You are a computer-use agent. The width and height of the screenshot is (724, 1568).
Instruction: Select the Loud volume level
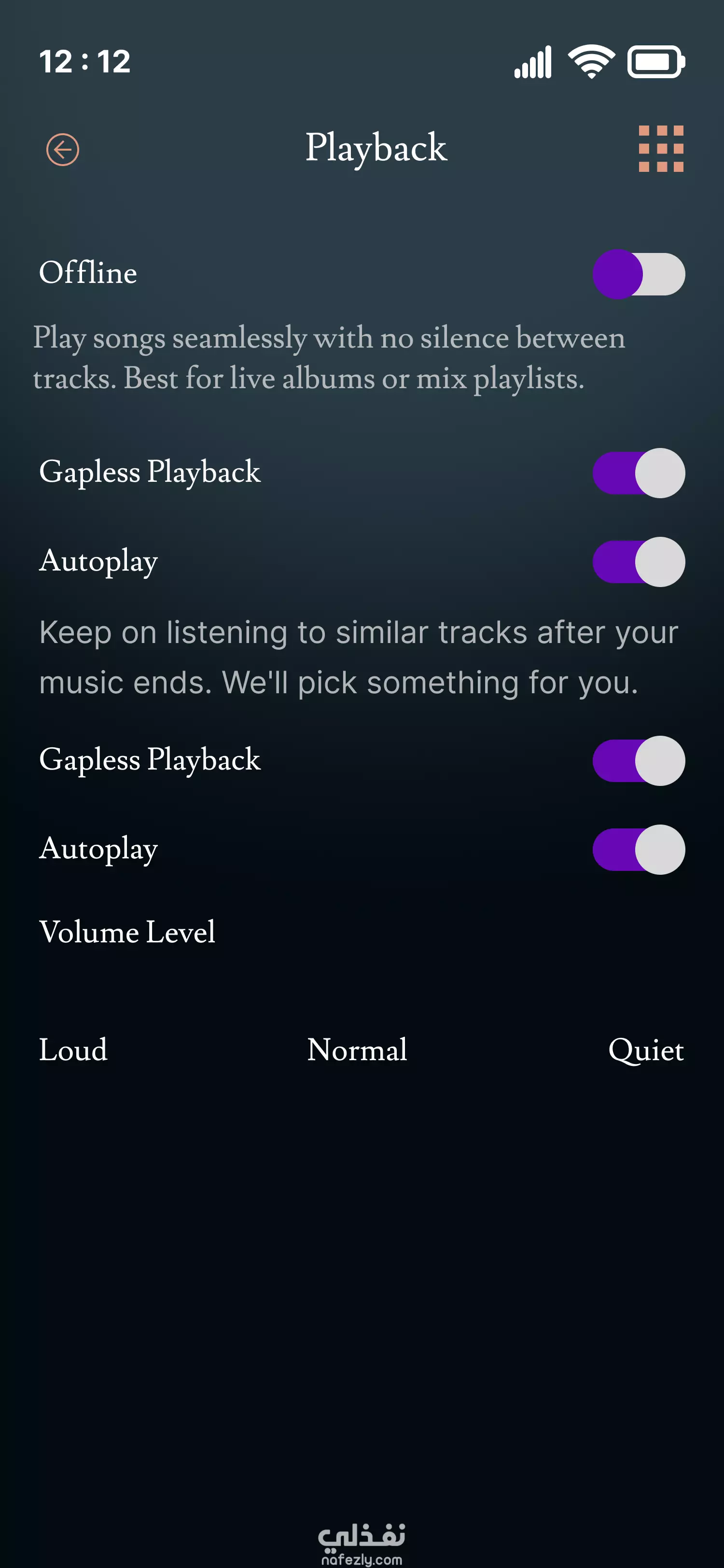(x=73, y=1050)
